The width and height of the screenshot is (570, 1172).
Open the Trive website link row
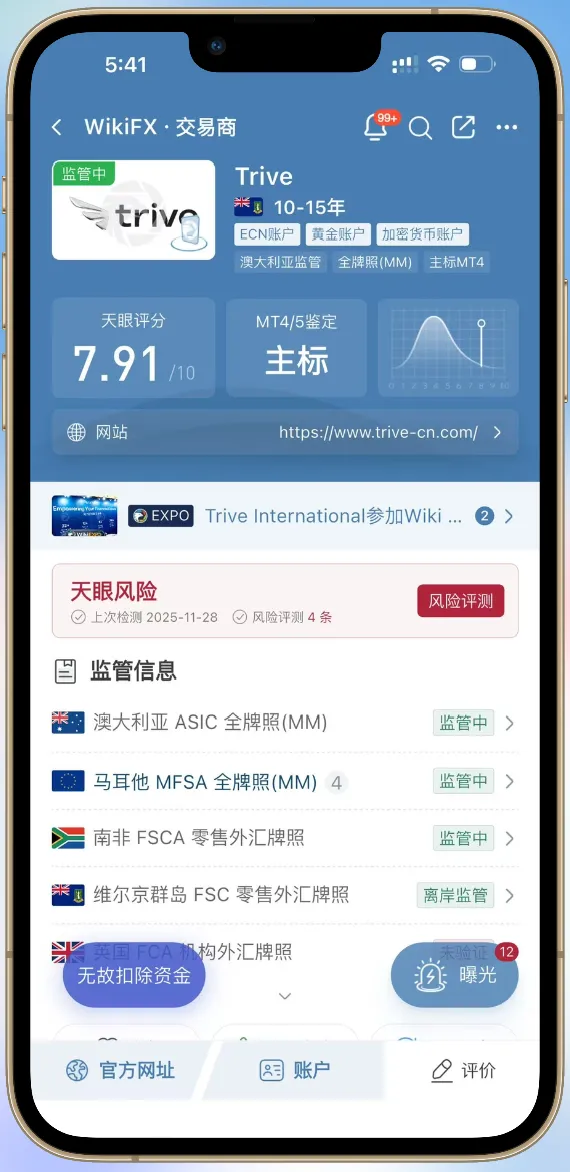tap(285, 432)
